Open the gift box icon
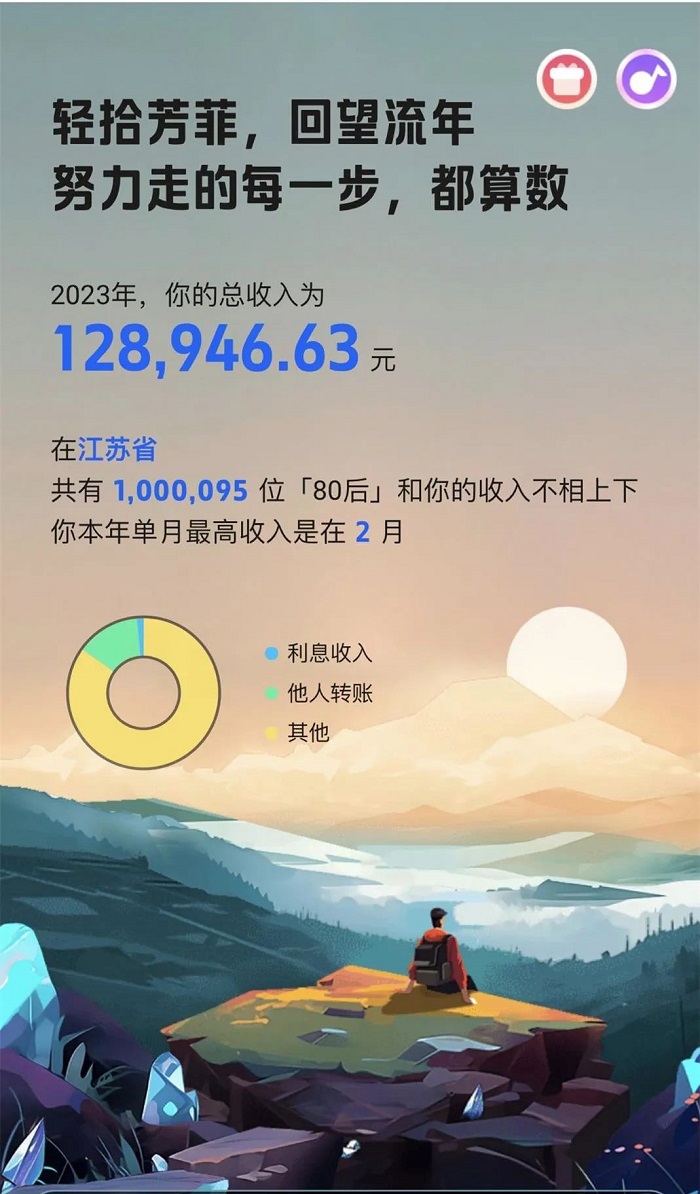Screen dimensions: 700x1194 (x=567, y=79)
